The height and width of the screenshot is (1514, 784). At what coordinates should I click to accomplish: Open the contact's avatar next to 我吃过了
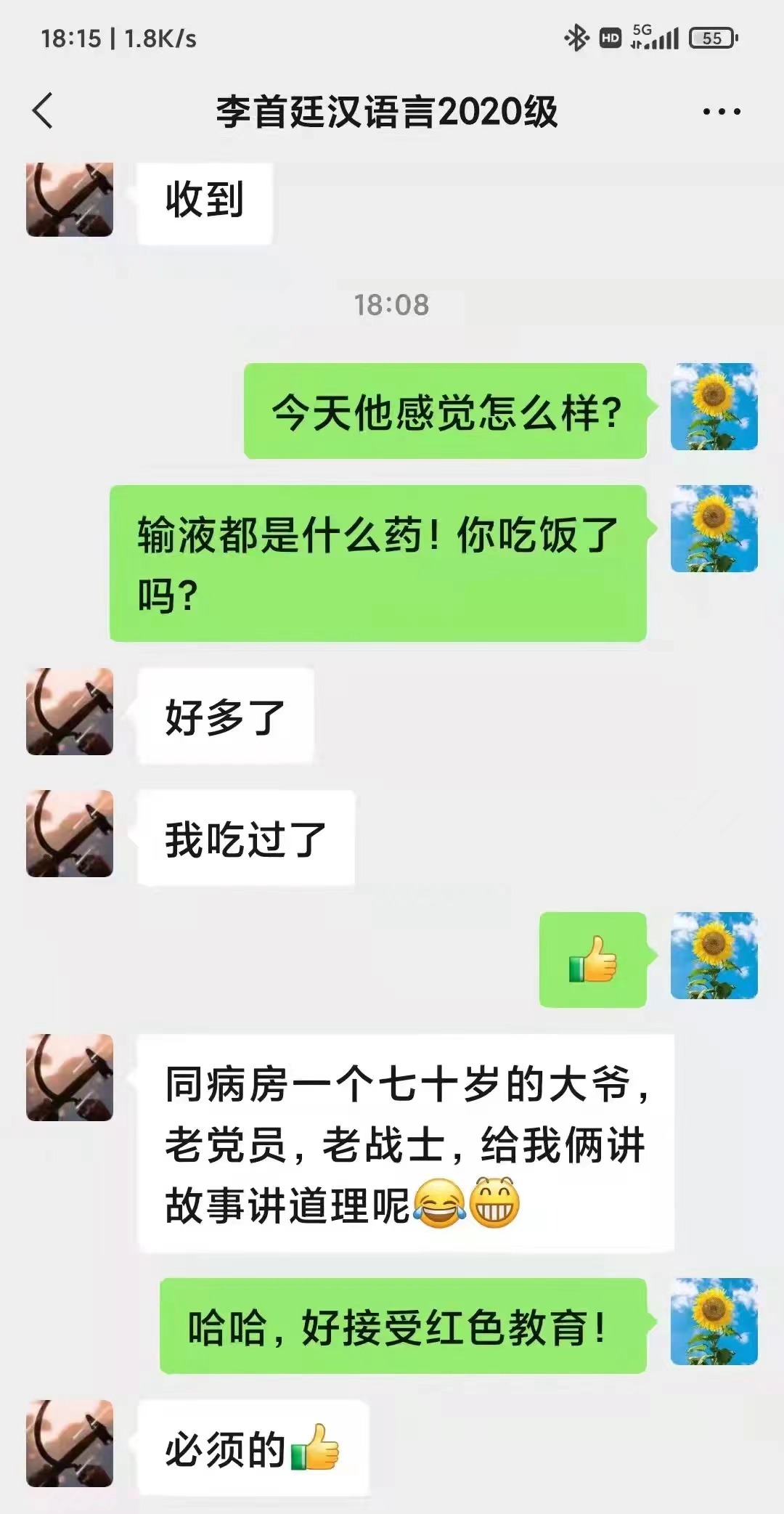(70, 834)
